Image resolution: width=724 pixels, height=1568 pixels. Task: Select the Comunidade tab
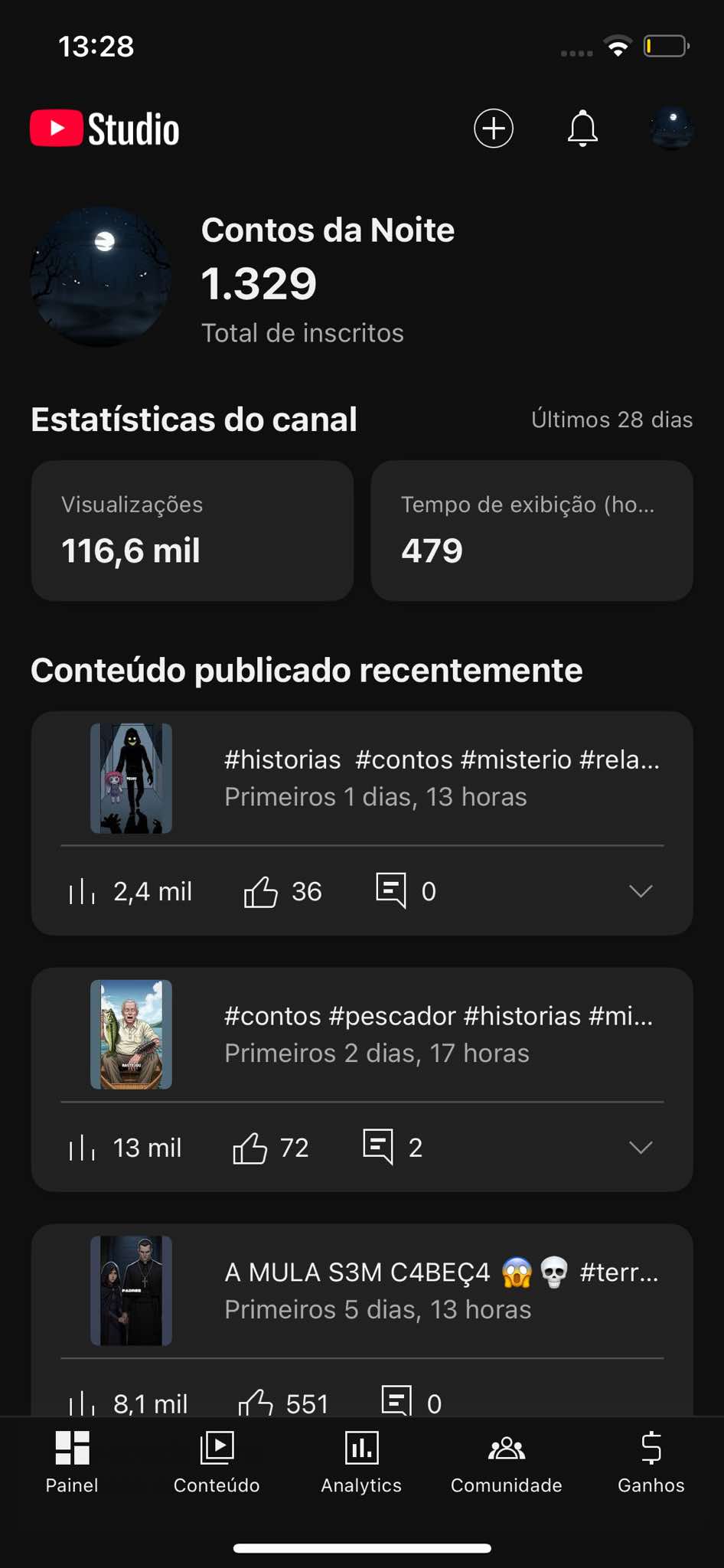[x=506, y=1462]
